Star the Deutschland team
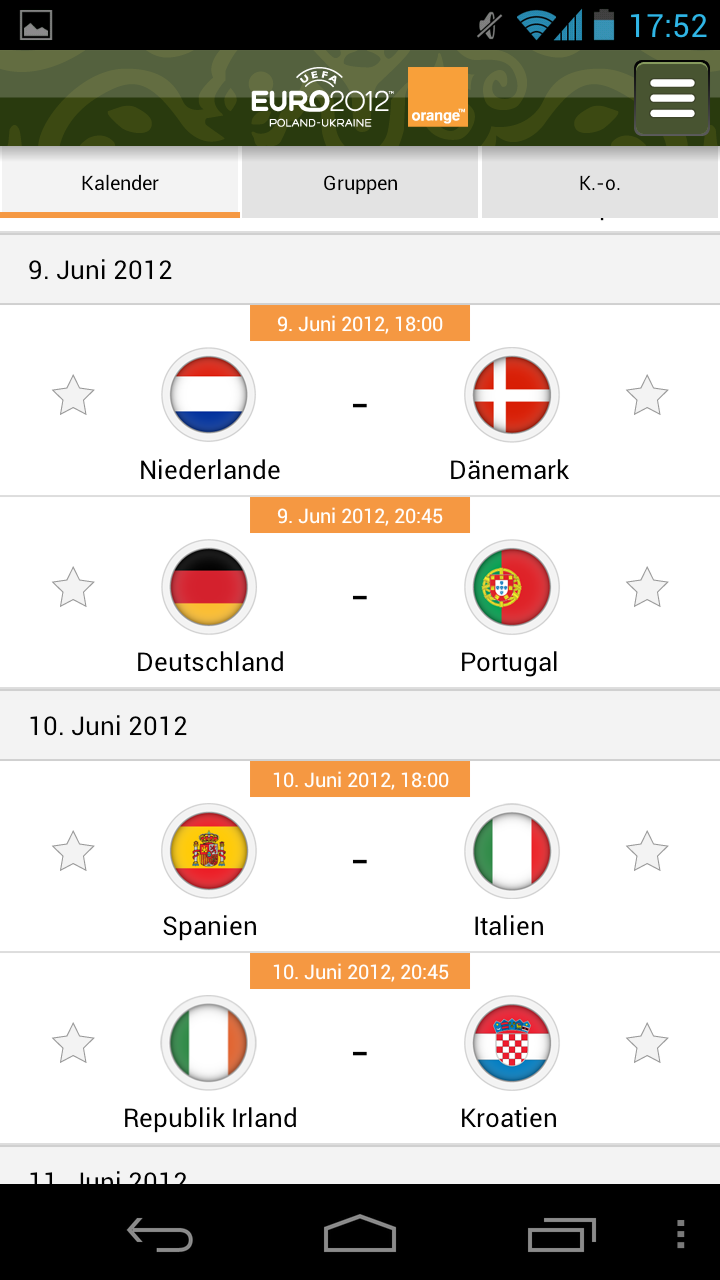 [73, 588]
